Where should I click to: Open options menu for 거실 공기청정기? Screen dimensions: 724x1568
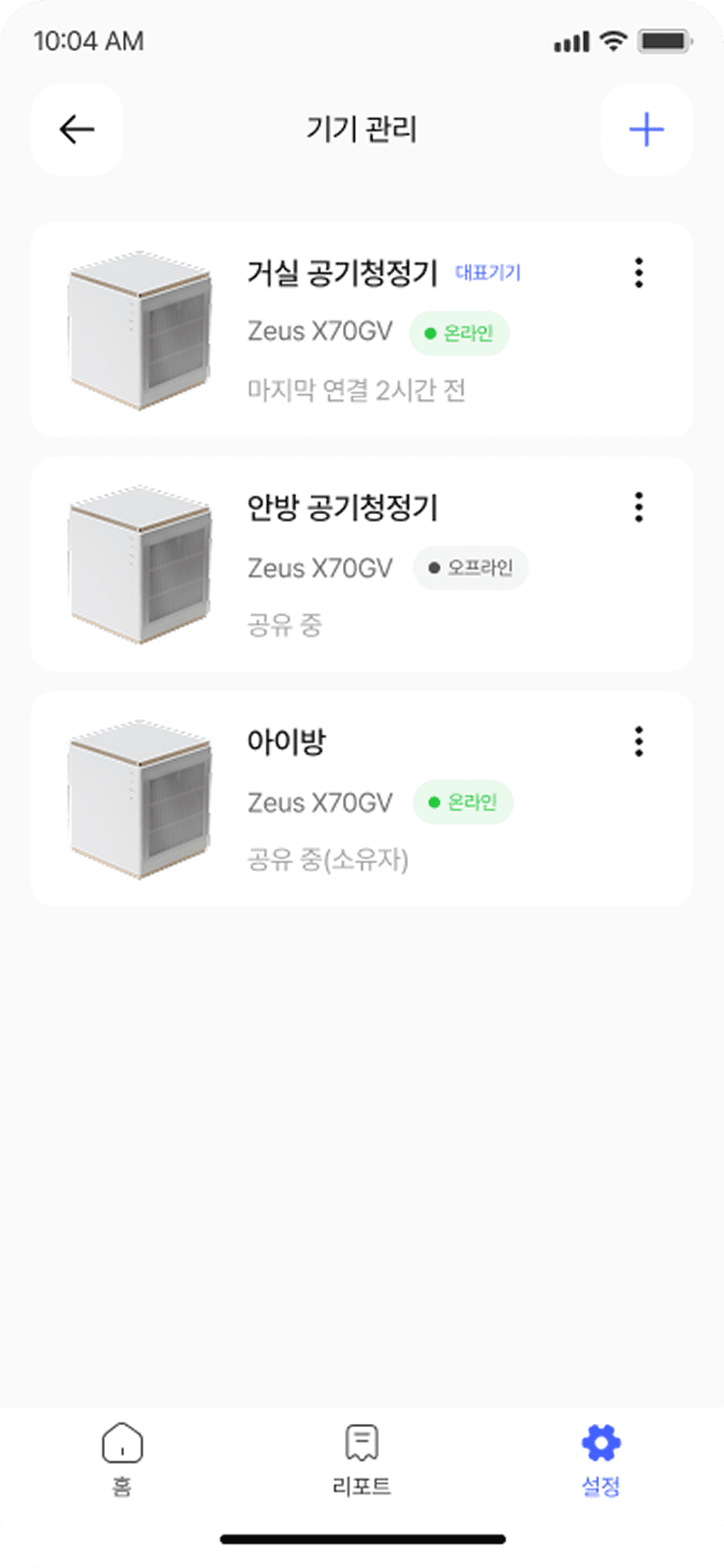click(x=639, y=272)
